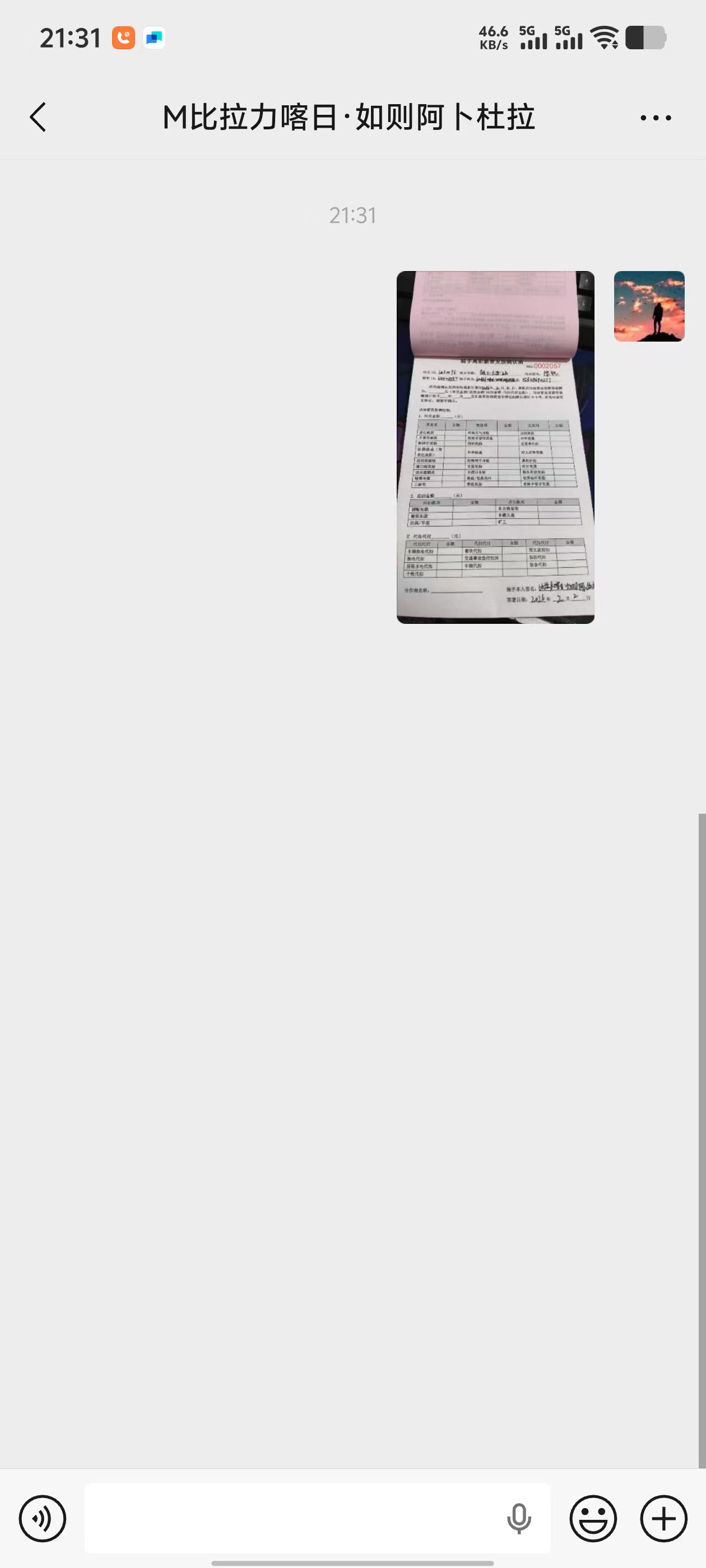Open the three-dot chat options menu
Viewport: 706px width, 1568px height.
[656, 118]
